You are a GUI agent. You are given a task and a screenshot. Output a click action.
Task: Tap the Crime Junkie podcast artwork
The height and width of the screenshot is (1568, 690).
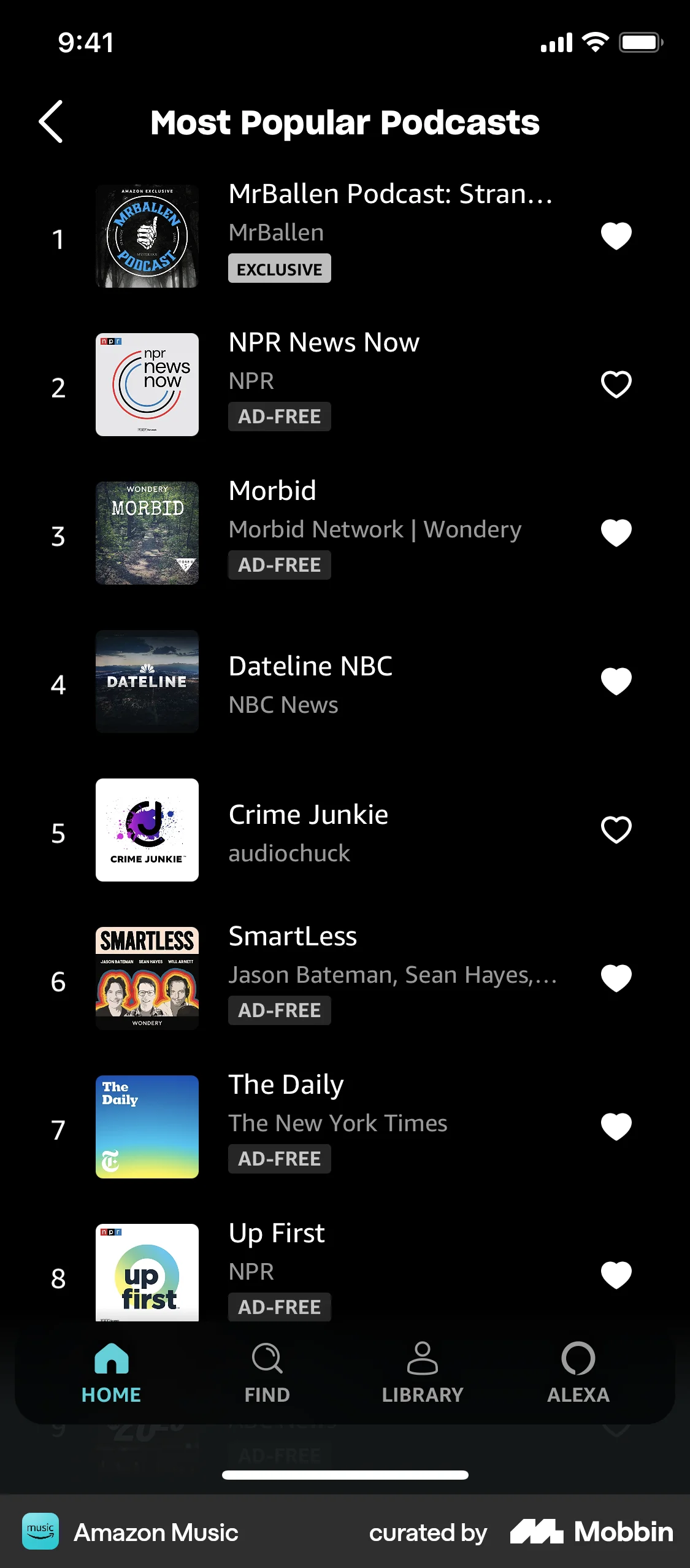pos(147,829)
